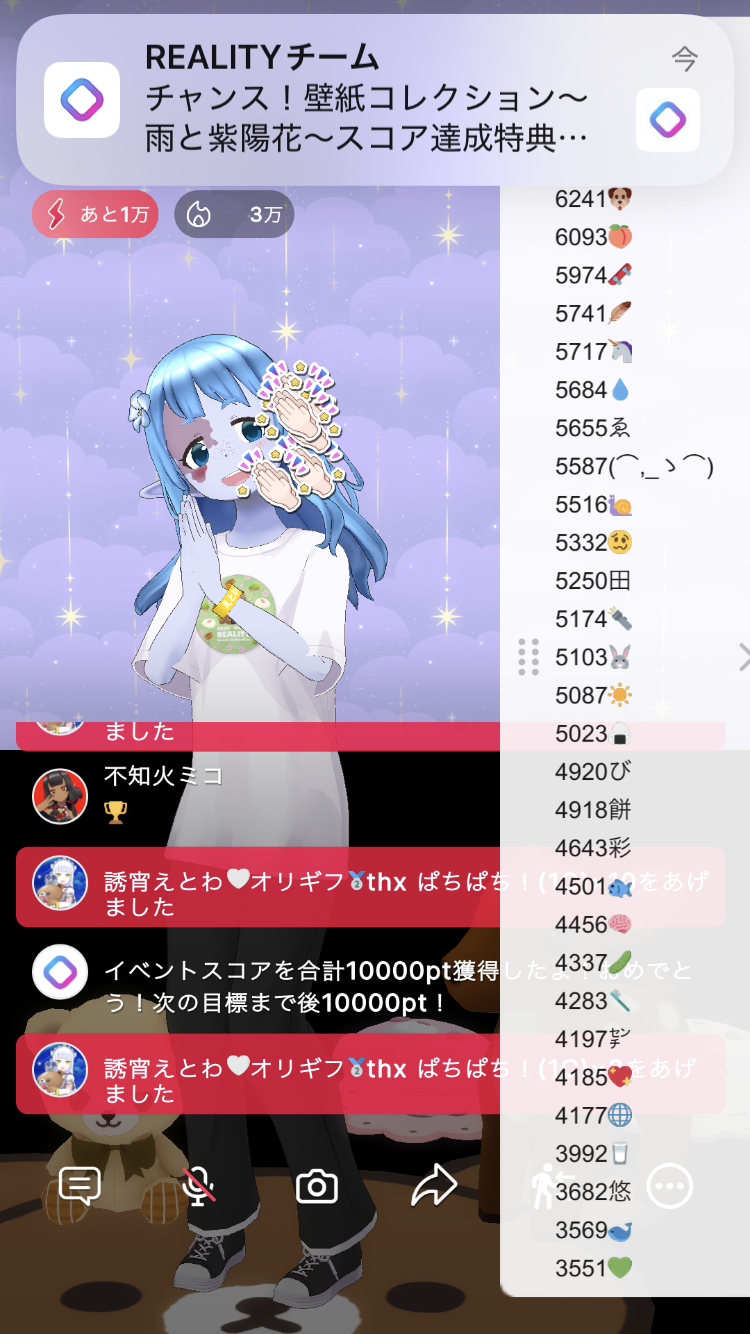Viewport: 750px width, 1334px height.
Task: Share this live stream
Action: pos(434,1186)
